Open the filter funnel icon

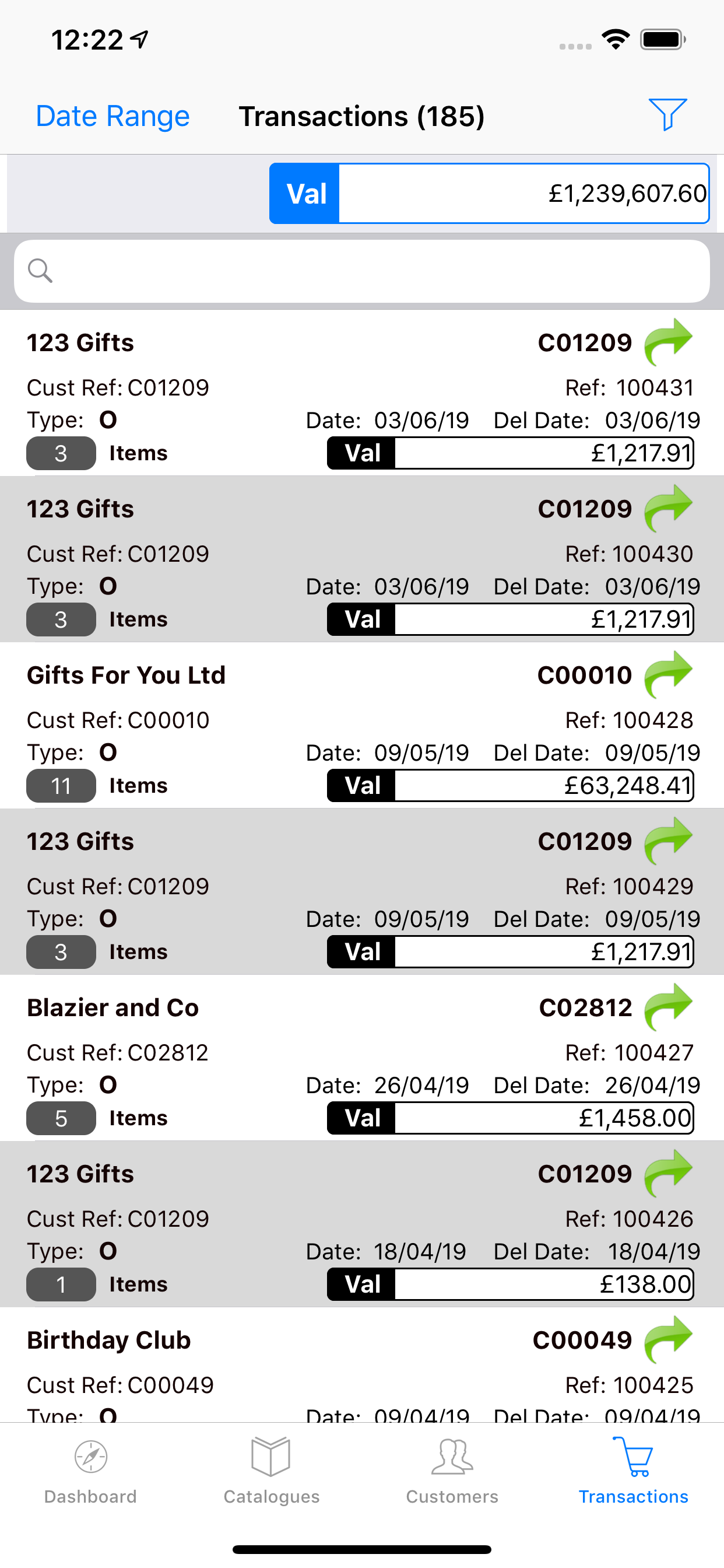point(667,114)
